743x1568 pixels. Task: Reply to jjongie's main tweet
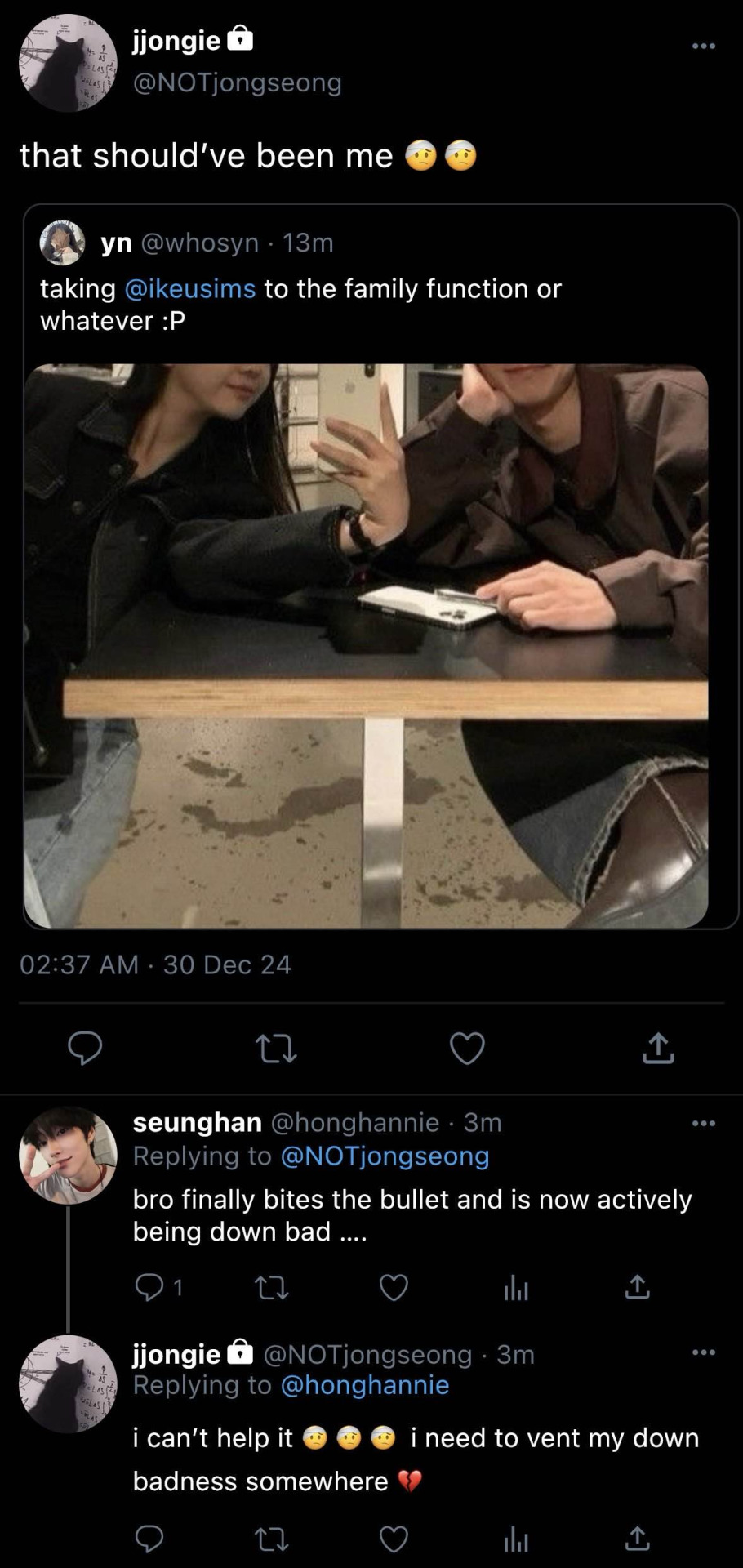tap(85, 1048)
